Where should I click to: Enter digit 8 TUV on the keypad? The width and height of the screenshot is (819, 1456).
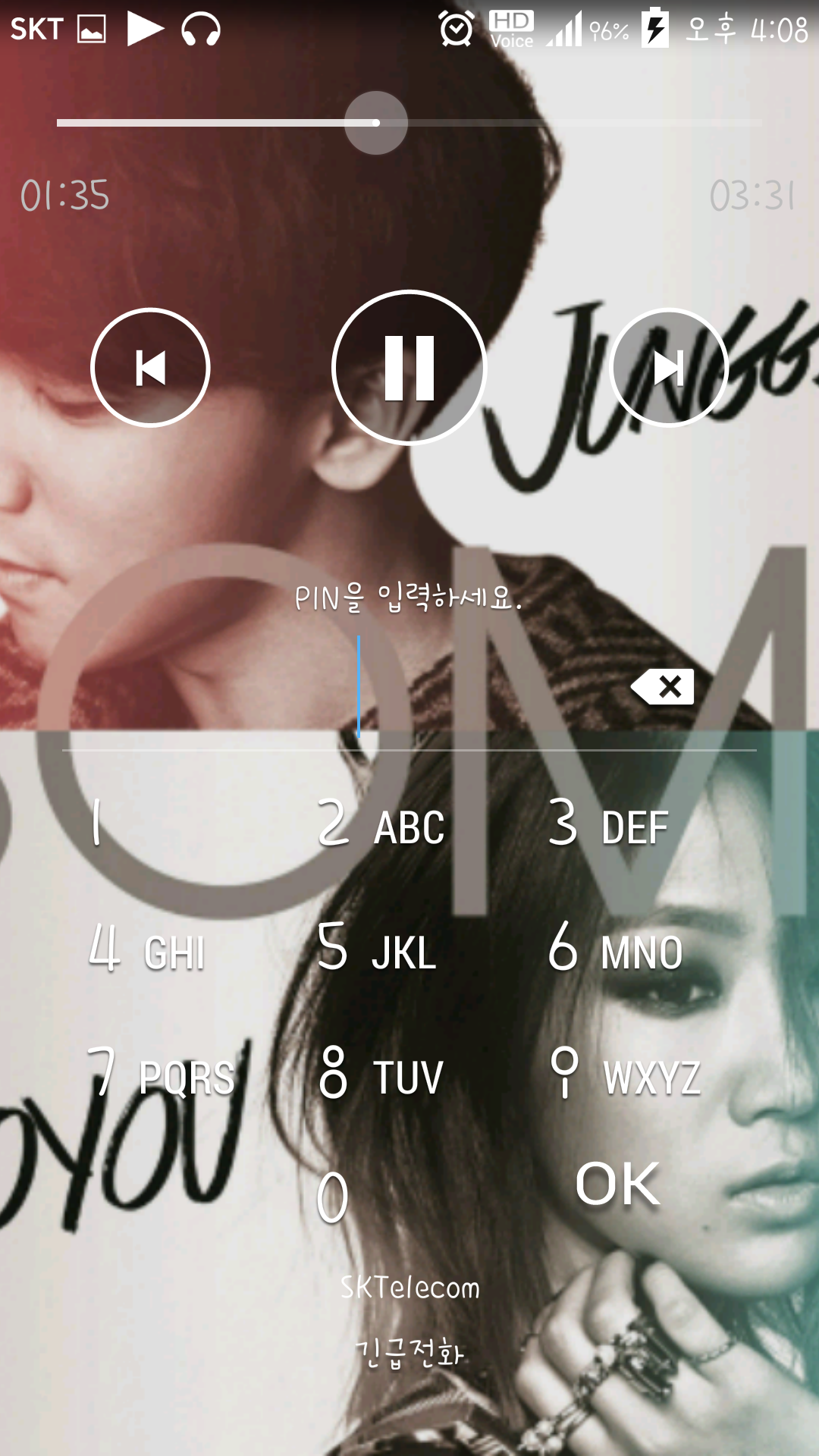381,1074
